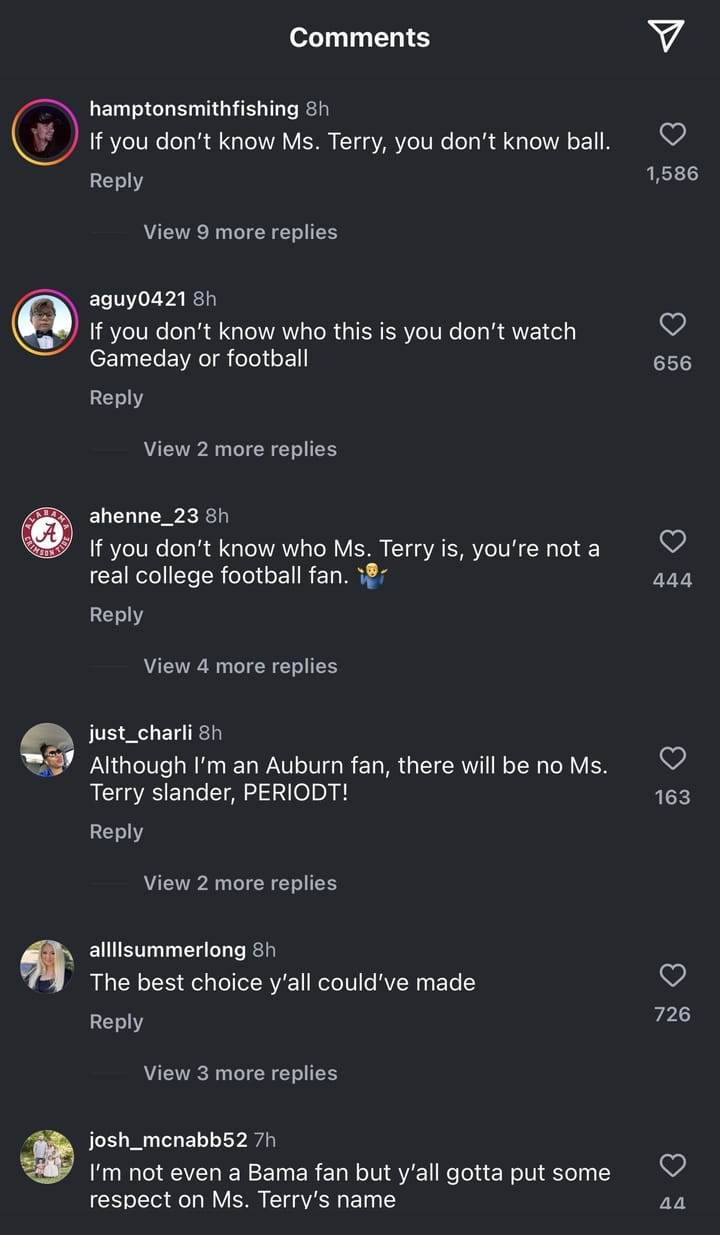The width and height of the screenshot is (720, 1235).
Task: View 2 more replies under aguy0421
Action: [239, 448]
